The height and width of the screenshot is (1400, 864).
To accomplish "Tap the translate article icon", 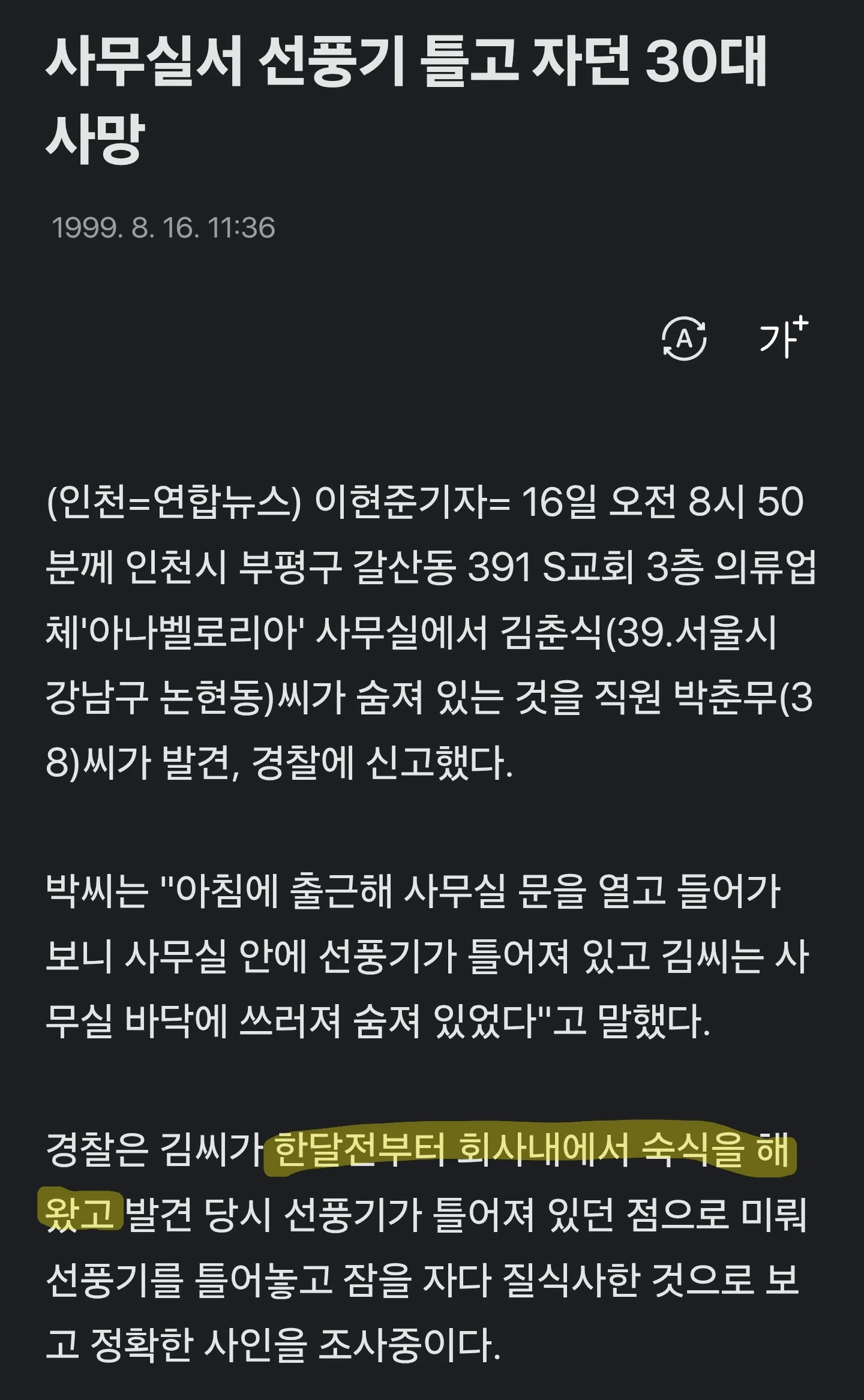I will point(684,339).
